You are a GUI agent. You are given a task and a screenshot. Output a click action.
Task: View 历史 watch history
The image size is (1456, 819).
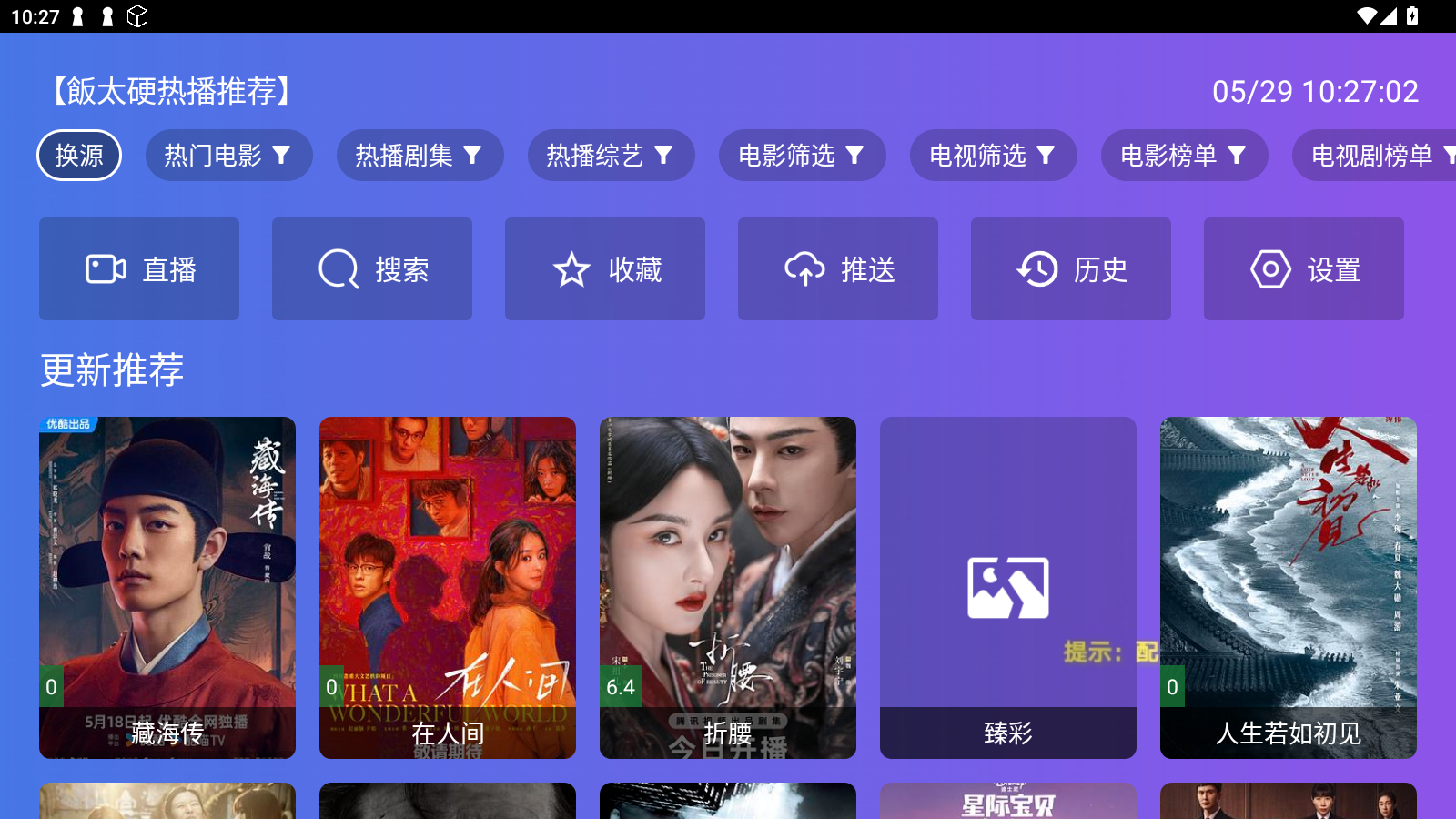1071,269
